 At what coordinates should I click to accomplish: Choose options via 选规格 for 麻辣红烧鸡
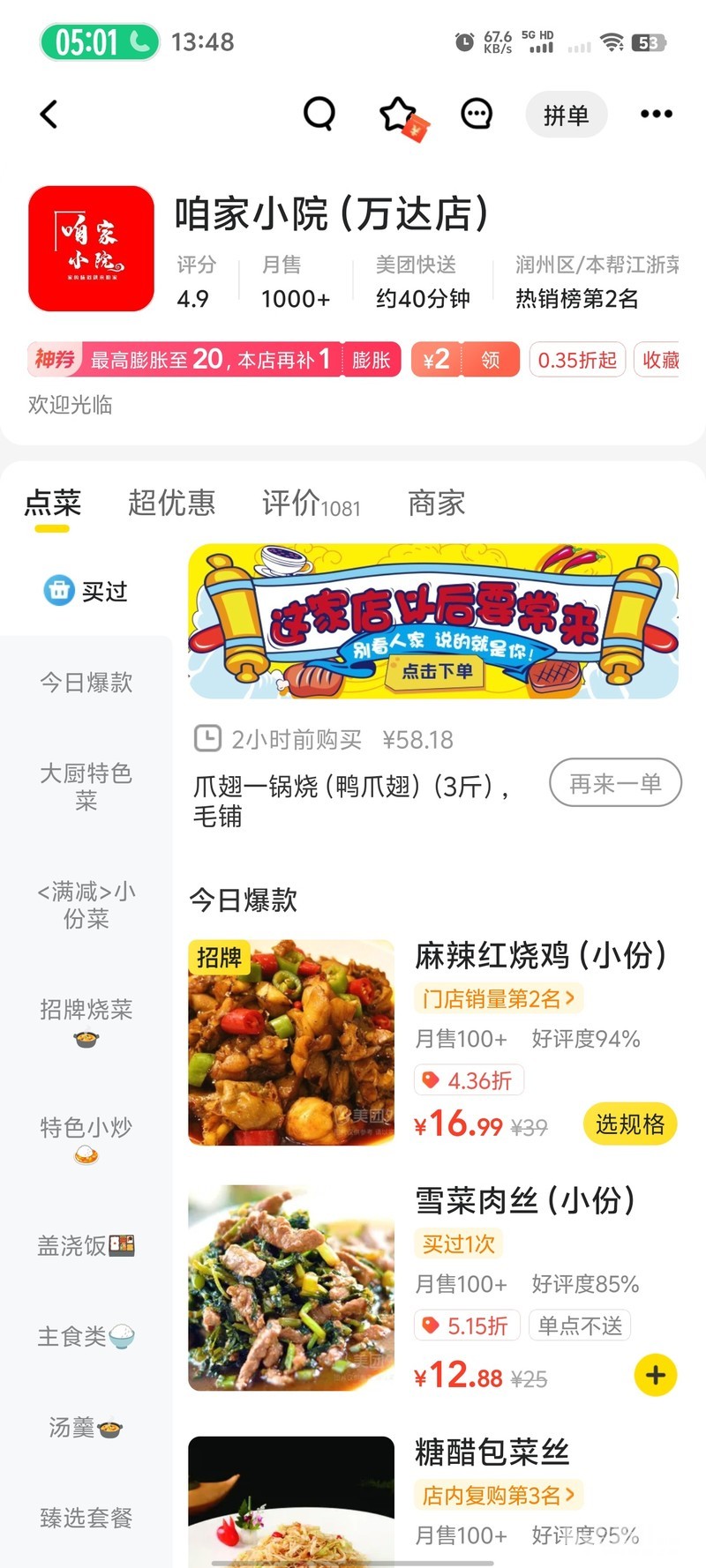pos(629,1124)
